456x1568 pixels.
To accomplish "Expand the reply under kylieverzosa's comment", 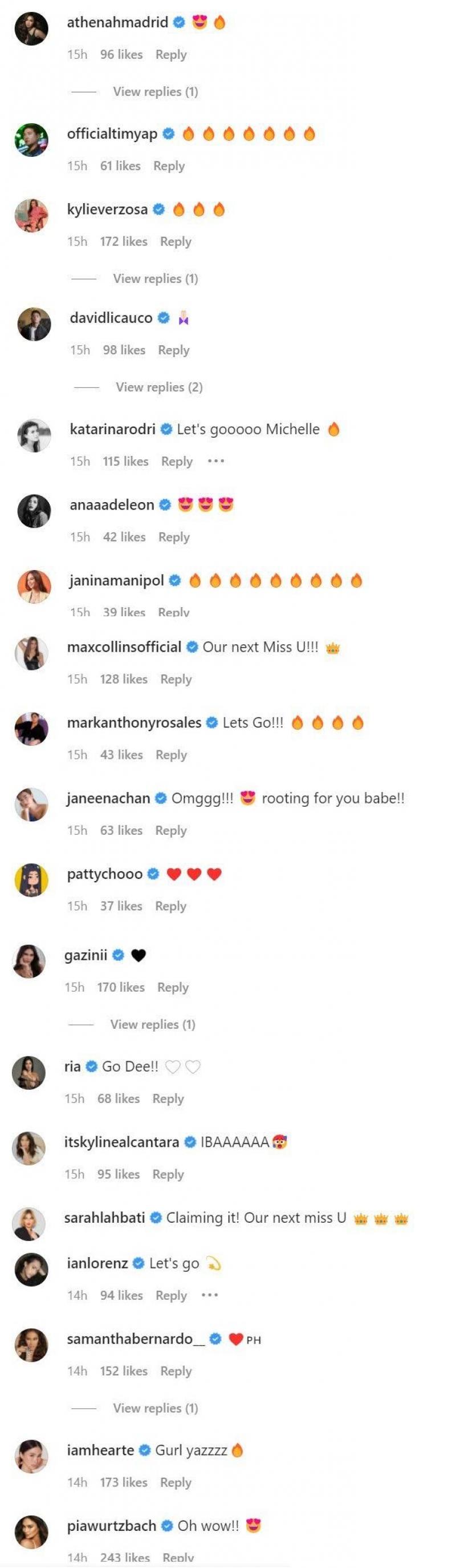I will [155, 279].
